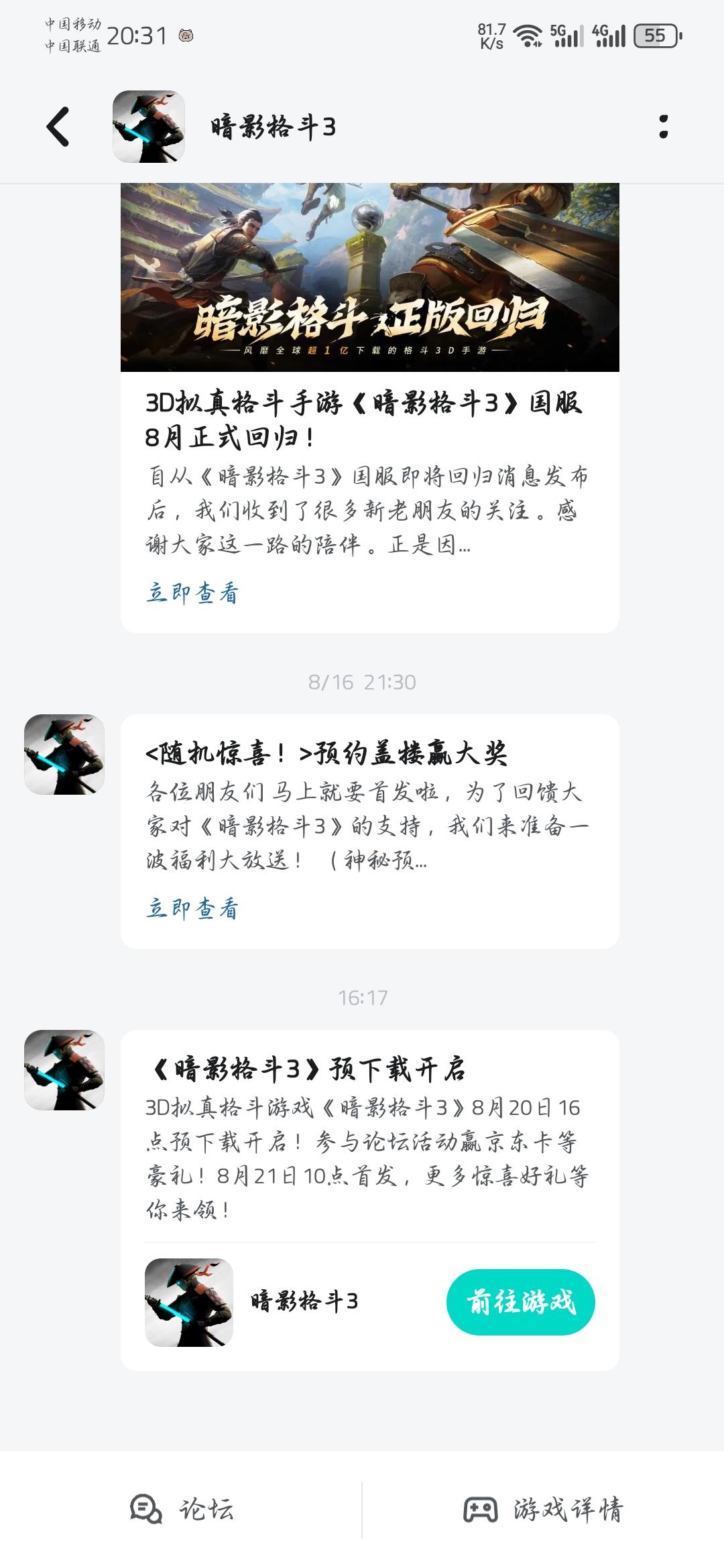This screenshot has height=1568, width=724.
Task: Open the three-dot overflow menu
Action: pos(662,127)
